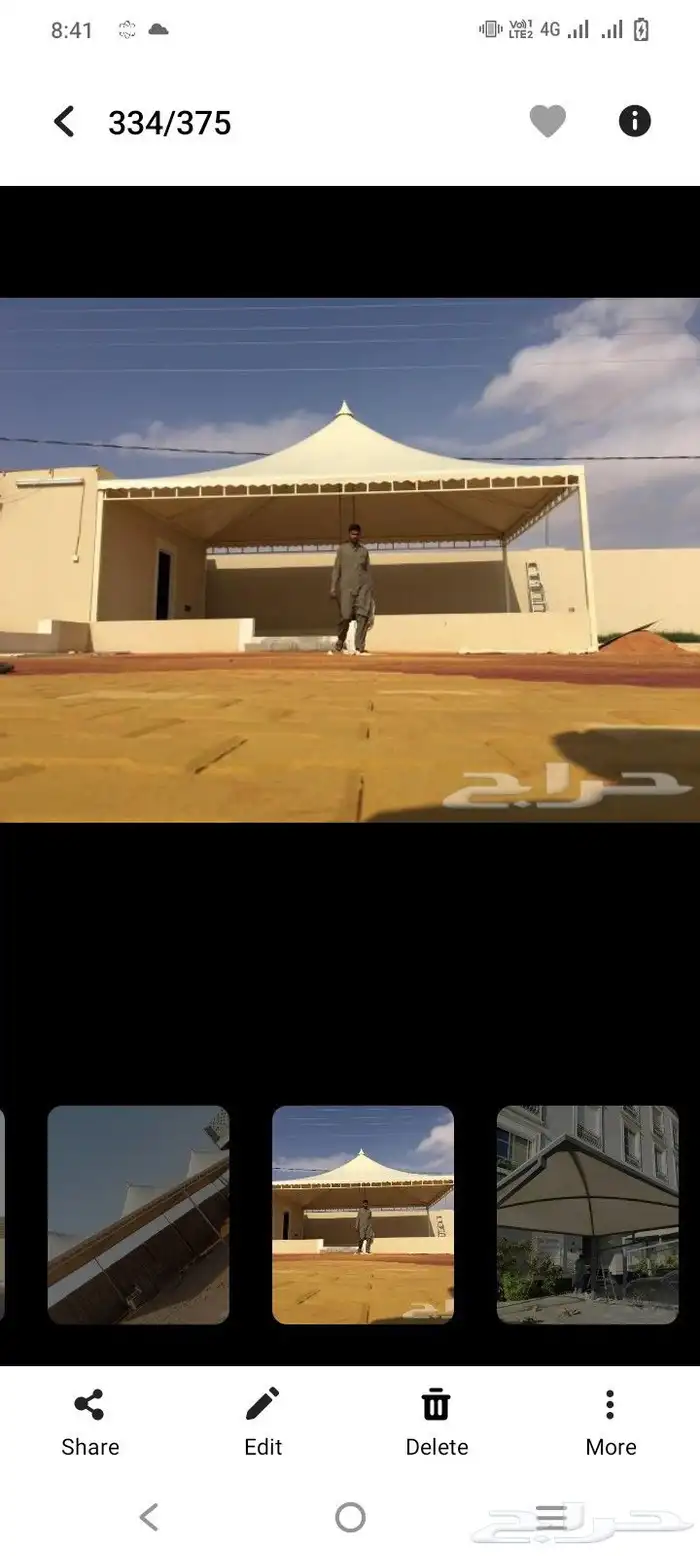Go back from photo 334/375
This screenshot has height=1556, width=700.
[x=64, y=122]
